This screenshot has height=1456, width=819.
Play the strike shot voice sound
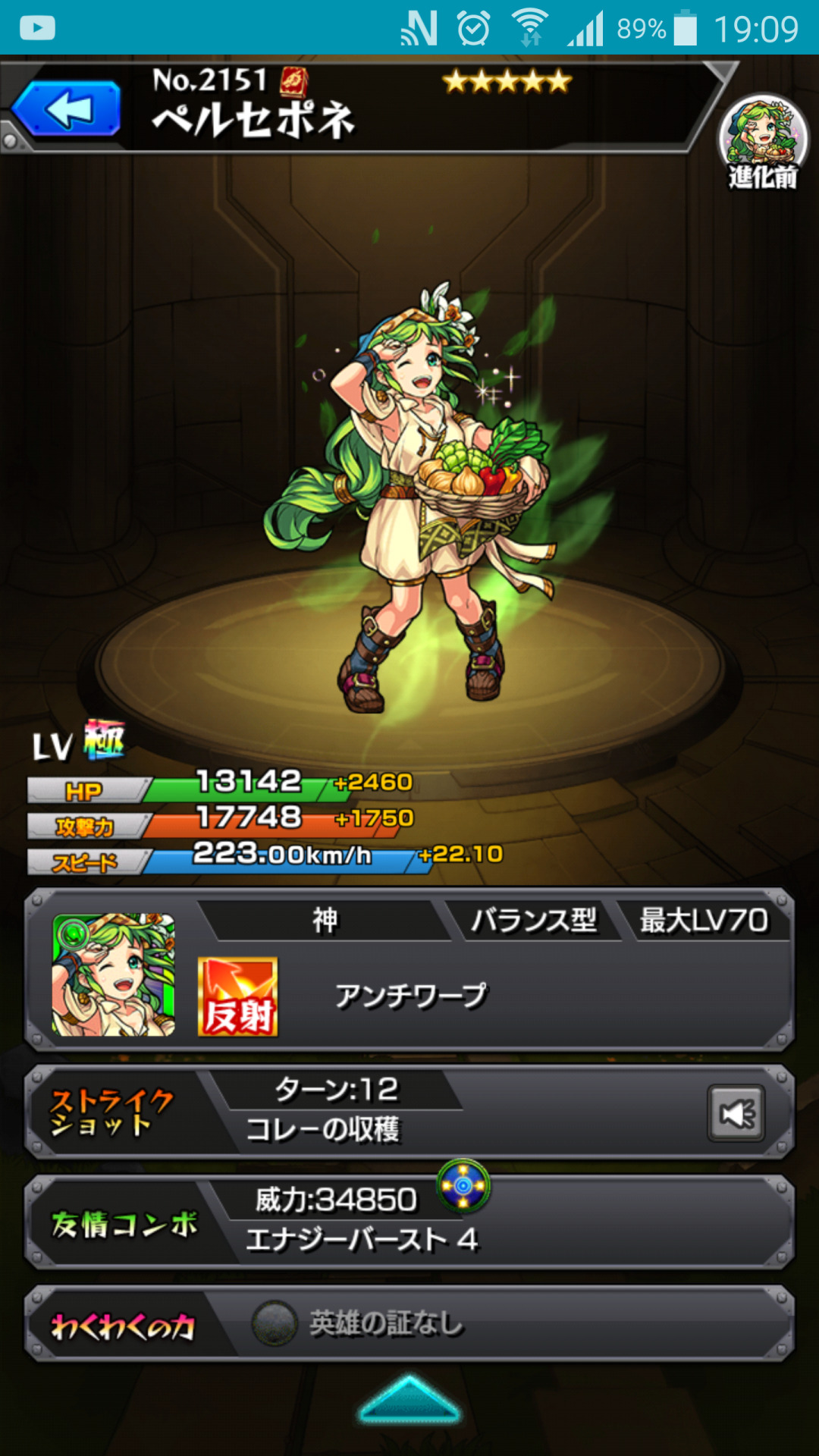pos(736,1113)
